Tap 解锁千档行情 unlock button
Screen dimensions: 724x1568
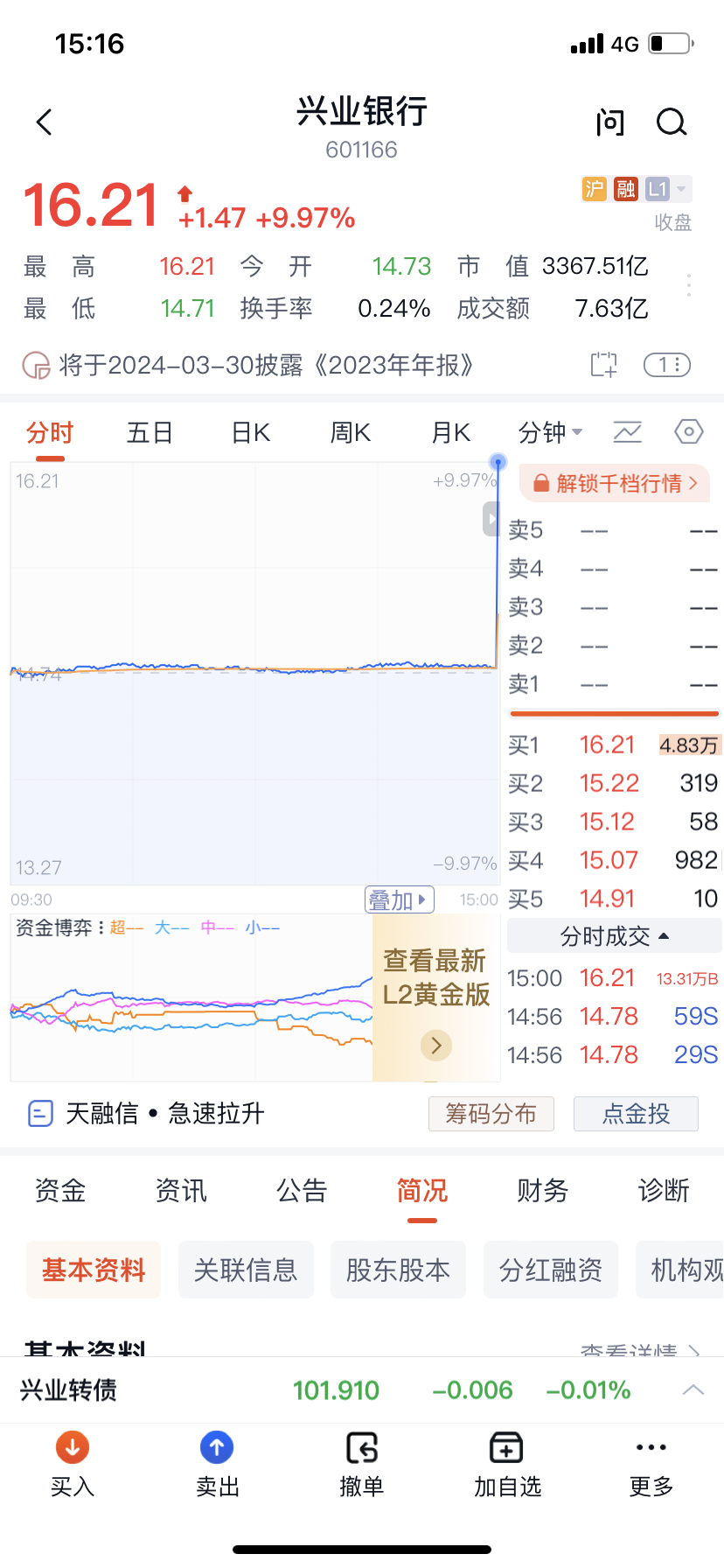tap(615, 483)
